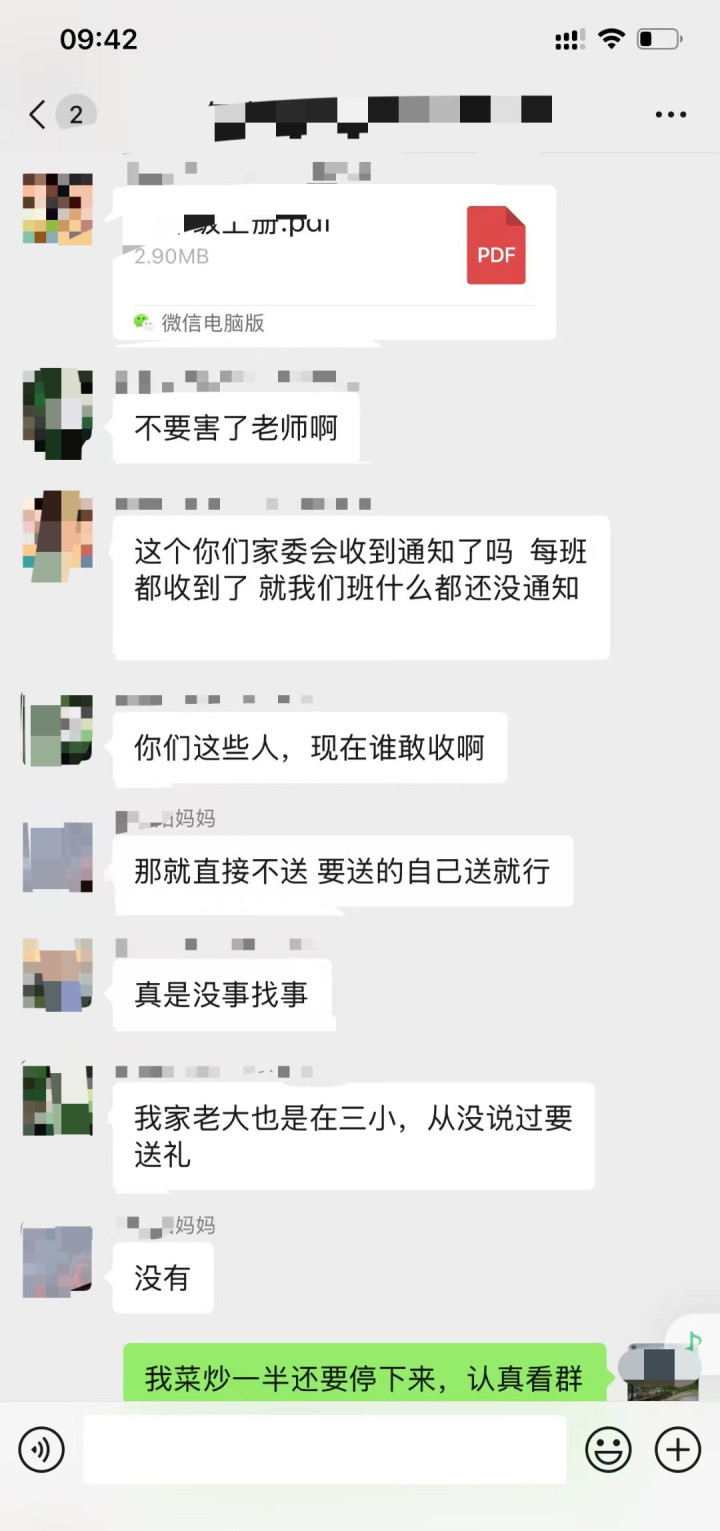
Task: Open the chat info overflow menu
Action: pos(670,114)
